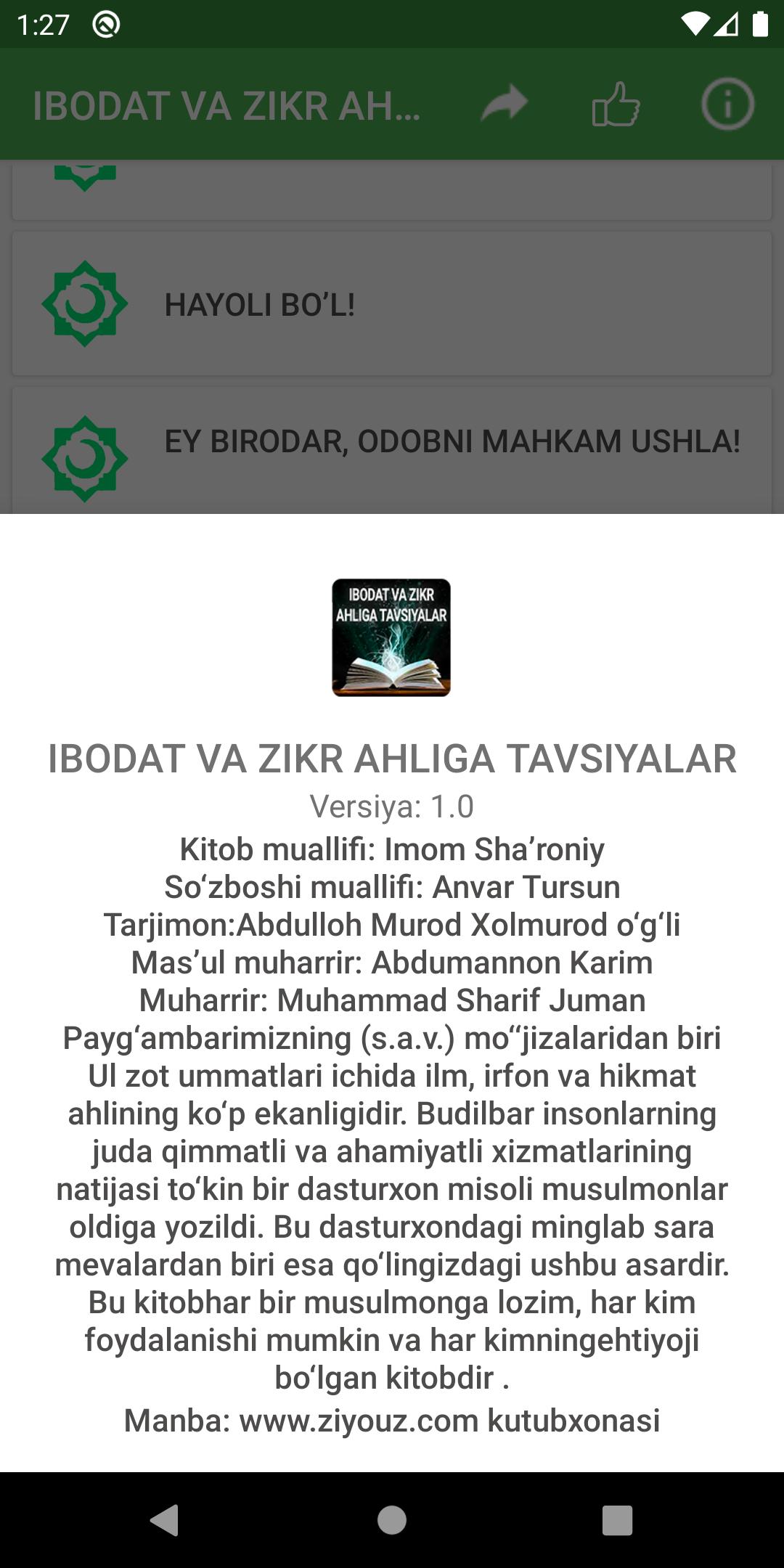Go back using system back button

coord(165,1520)
